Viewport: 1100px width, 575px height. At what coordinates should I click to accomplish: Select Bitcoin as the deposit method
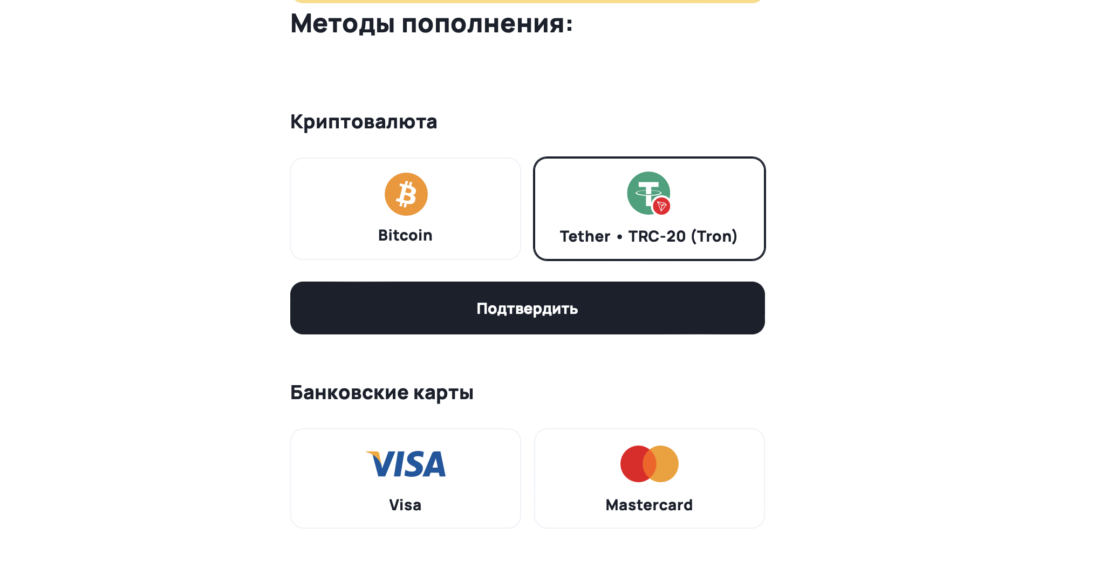click(405, 209)
